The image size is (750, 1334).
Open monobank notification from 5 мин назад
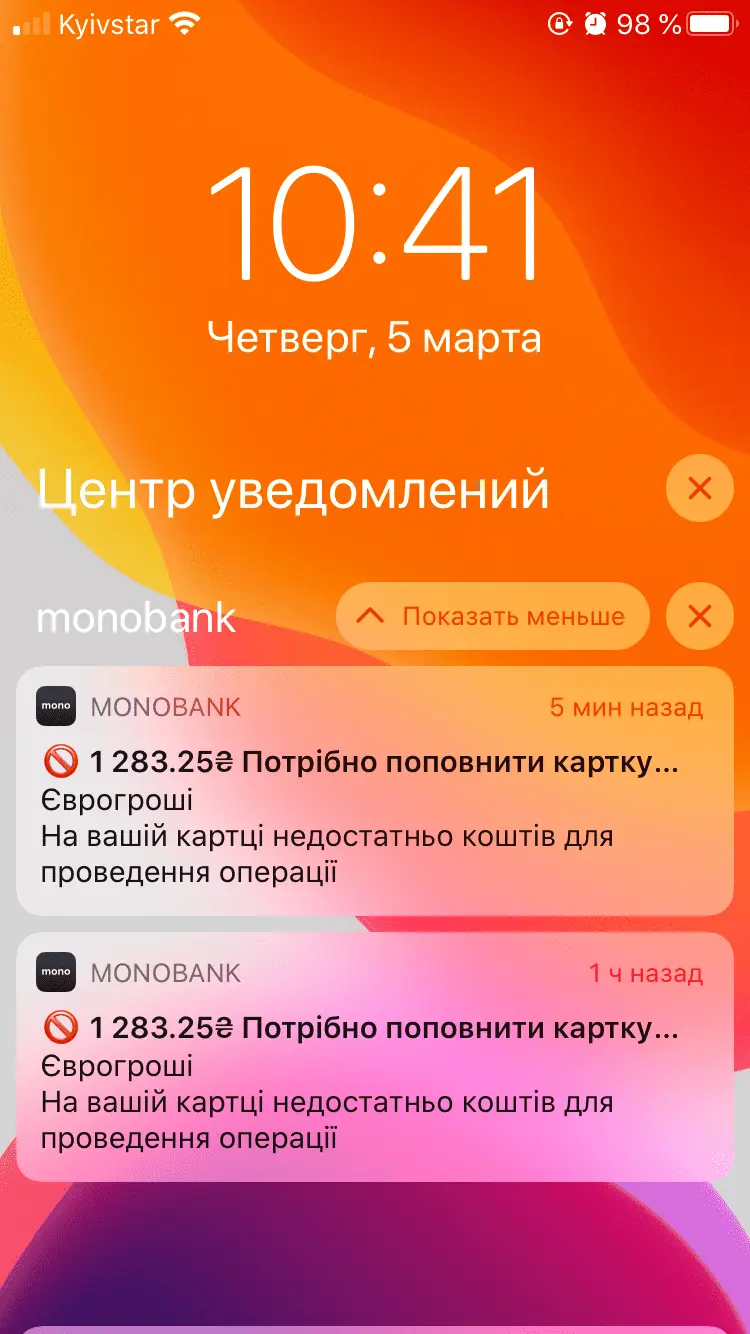(375, 791)
